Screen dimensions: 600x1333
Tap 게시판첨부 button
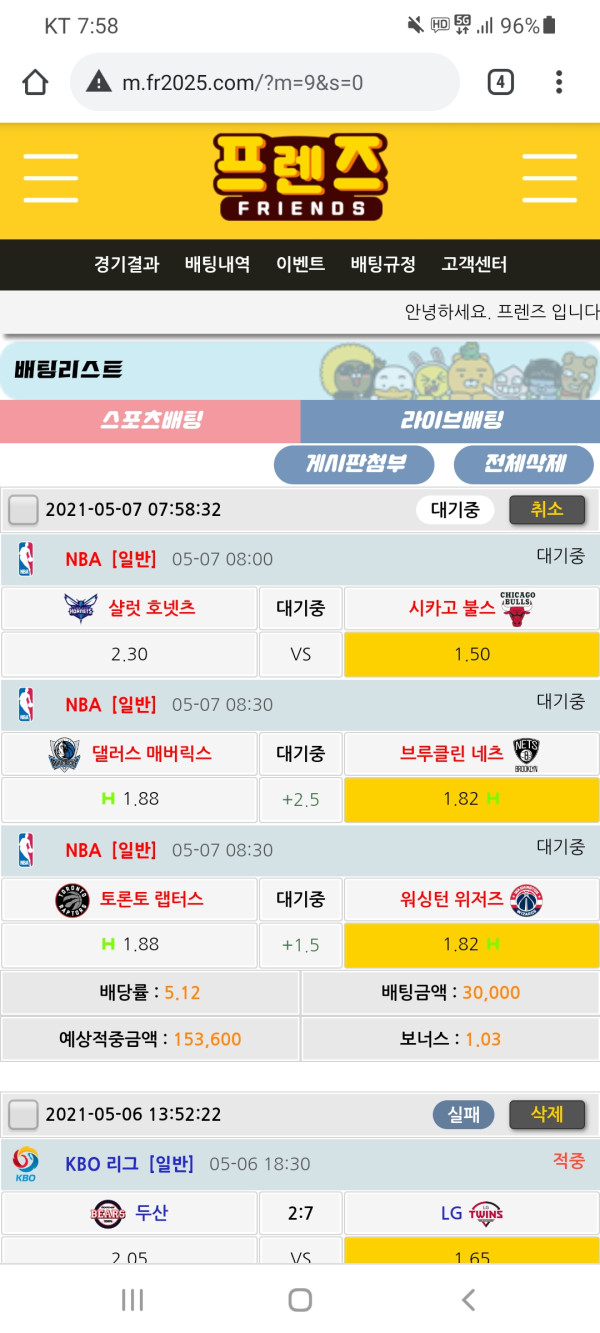354,465
